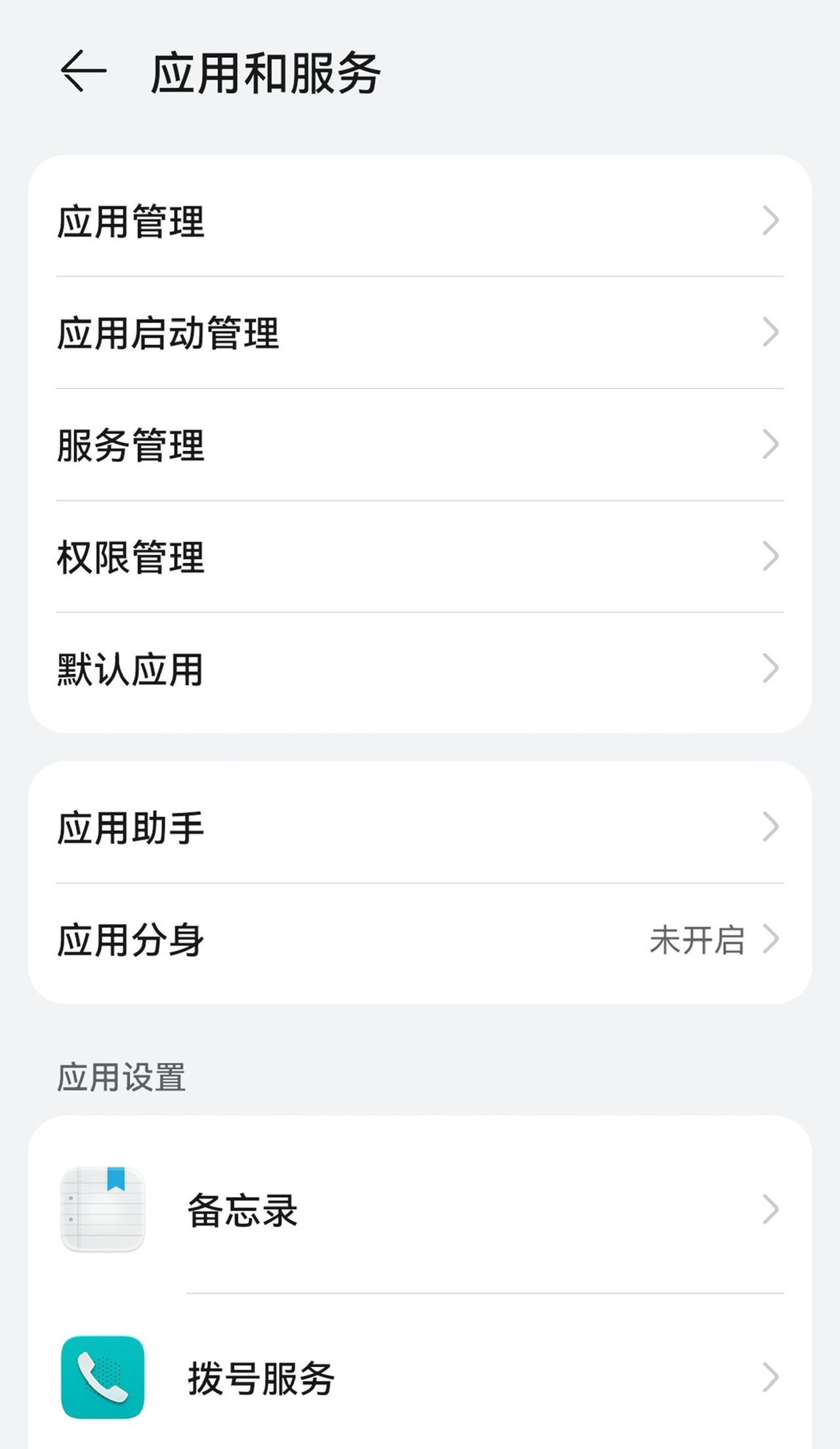Go back from 应用和服务 page

pos(83,71)
